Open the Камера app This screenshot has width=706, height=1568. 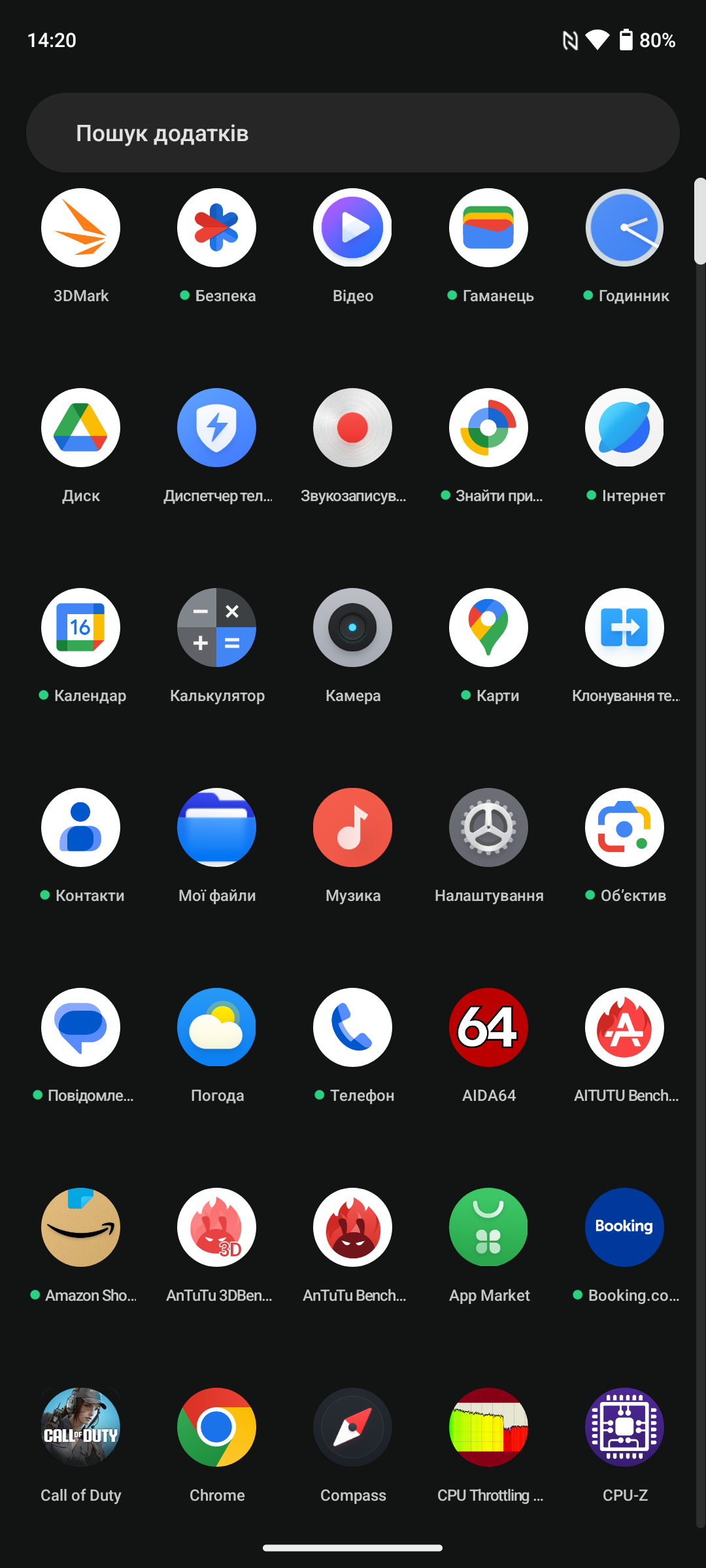(352, 628)
